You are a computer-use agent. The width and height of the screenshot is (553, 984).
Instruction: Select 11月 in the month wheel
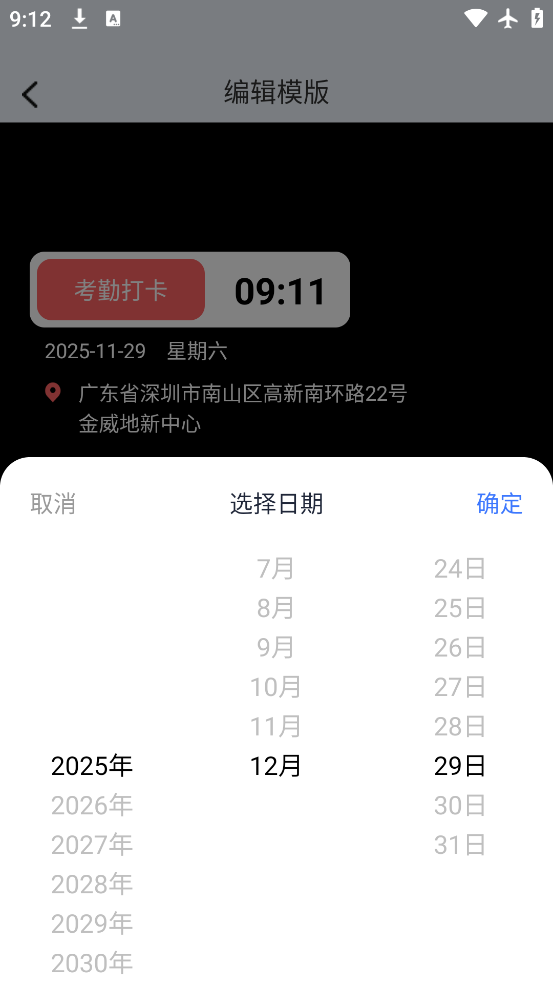(276, 726)
